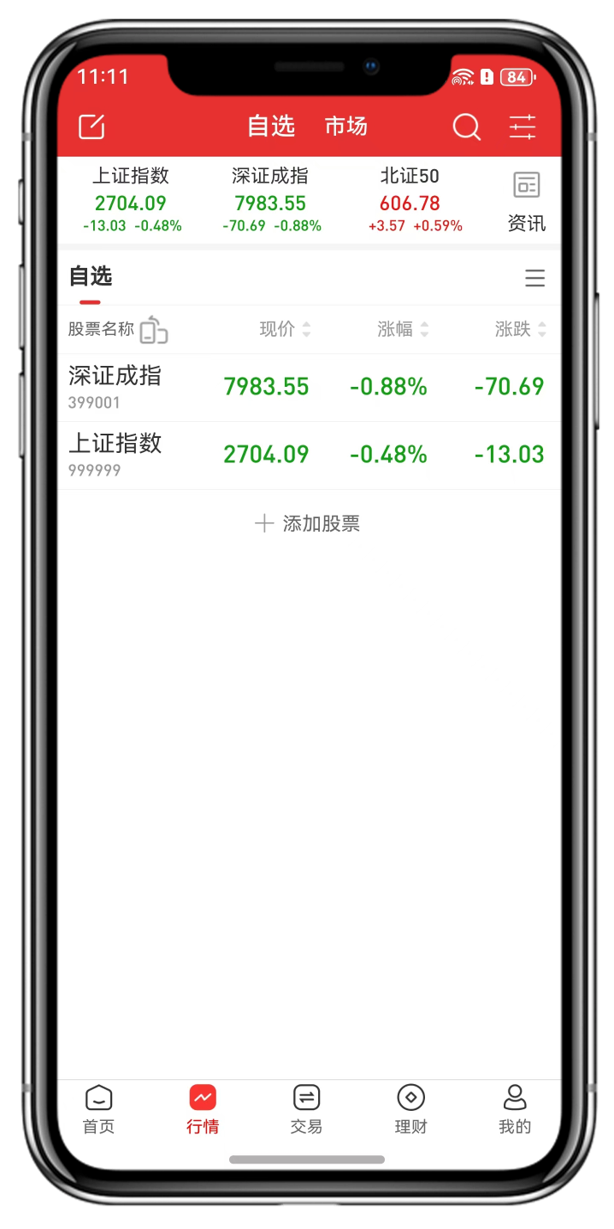Open the 北证50 index card

point(411,200)
